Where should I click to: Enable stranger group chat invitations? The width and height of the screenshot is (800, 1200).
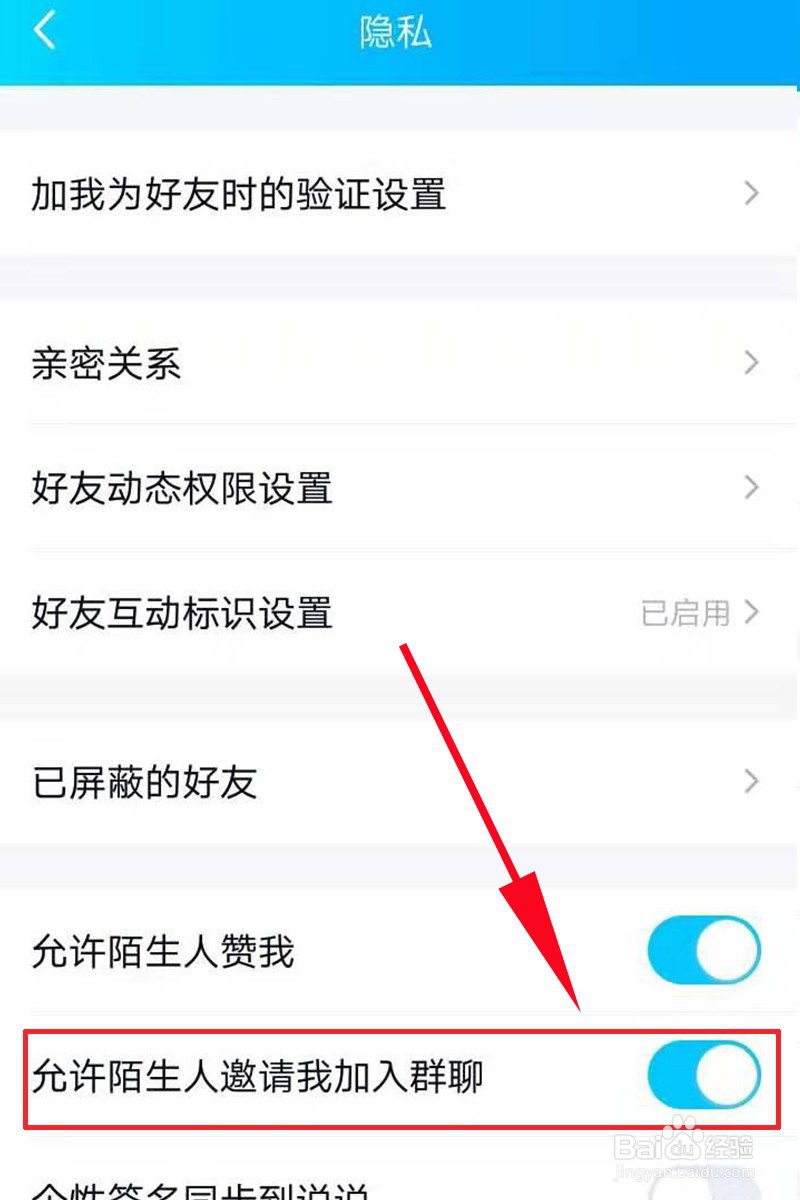coord(703,1075)
